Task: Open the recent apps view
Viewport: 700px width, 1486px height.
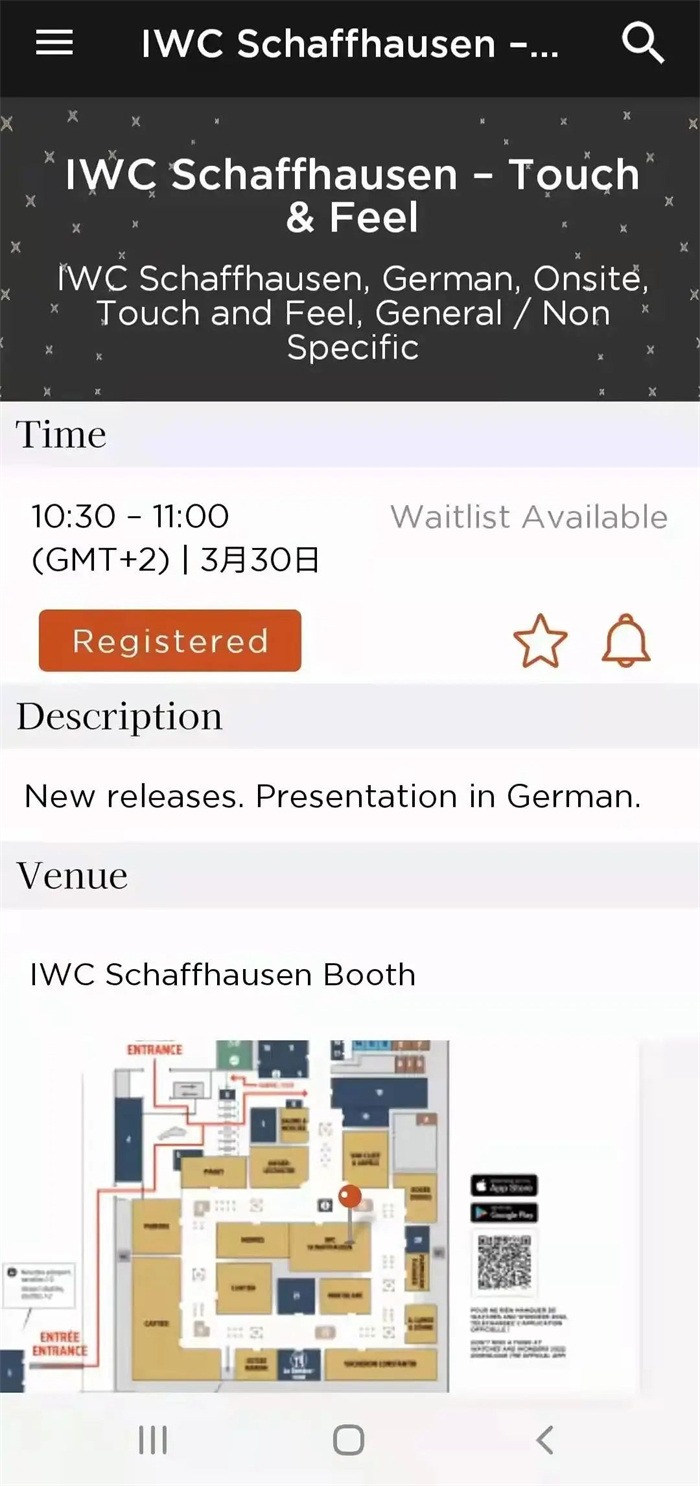Action: pyautogui.click(x=153, y=1440)
